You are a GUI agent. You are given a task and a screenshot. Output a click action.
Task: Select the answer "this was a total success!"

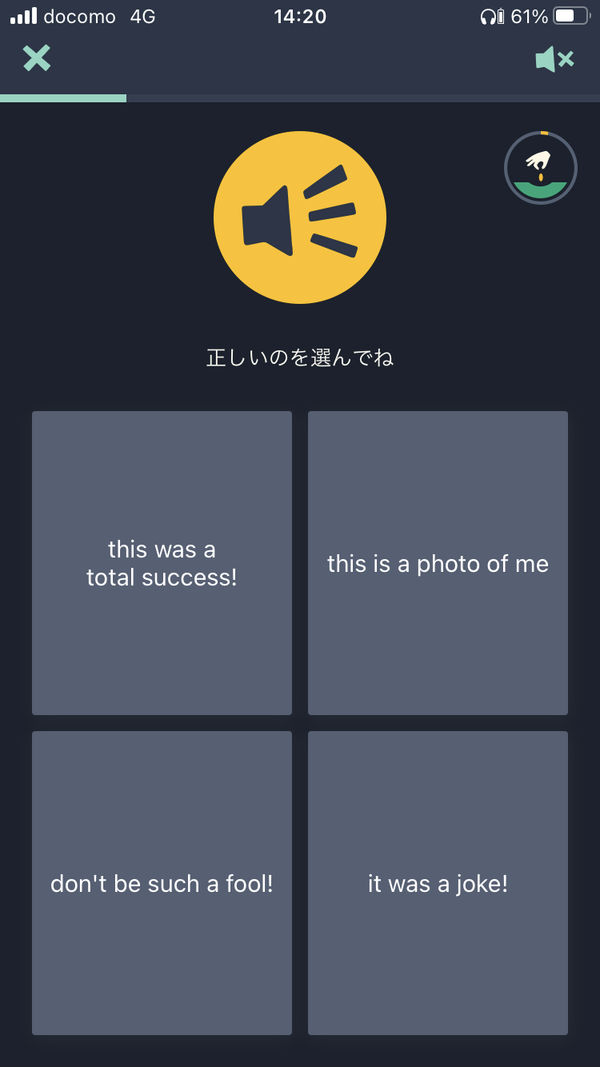pos(162,563)
